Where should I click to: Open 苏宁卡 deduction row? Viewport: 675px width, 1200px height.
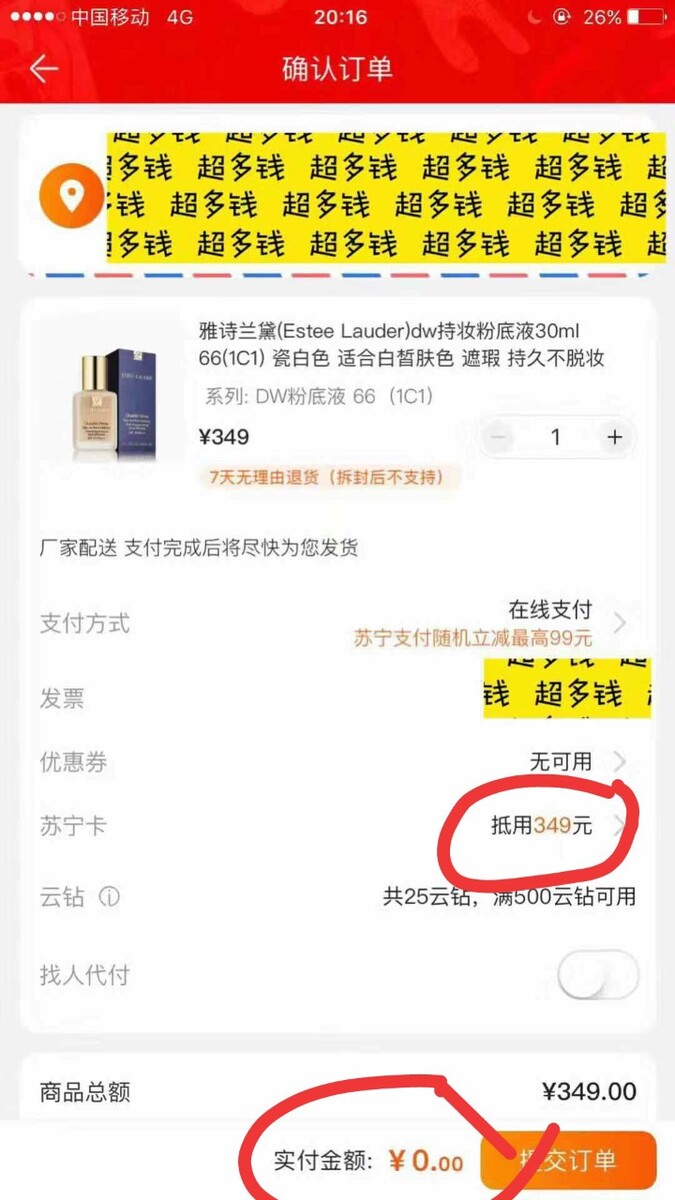click(337, 827)
